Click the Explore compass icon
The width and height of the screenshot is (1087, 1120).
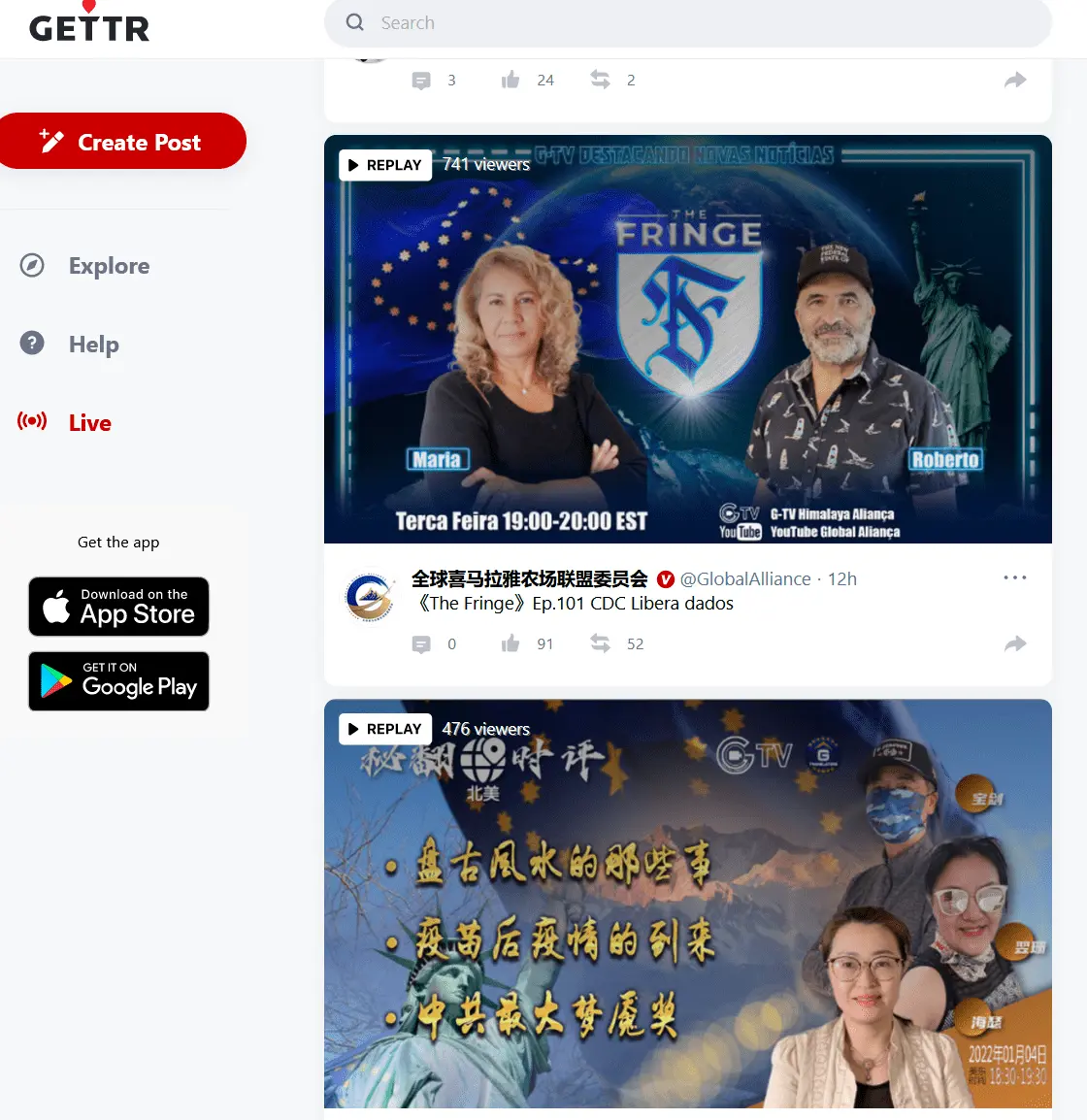(x=32, y=265)
